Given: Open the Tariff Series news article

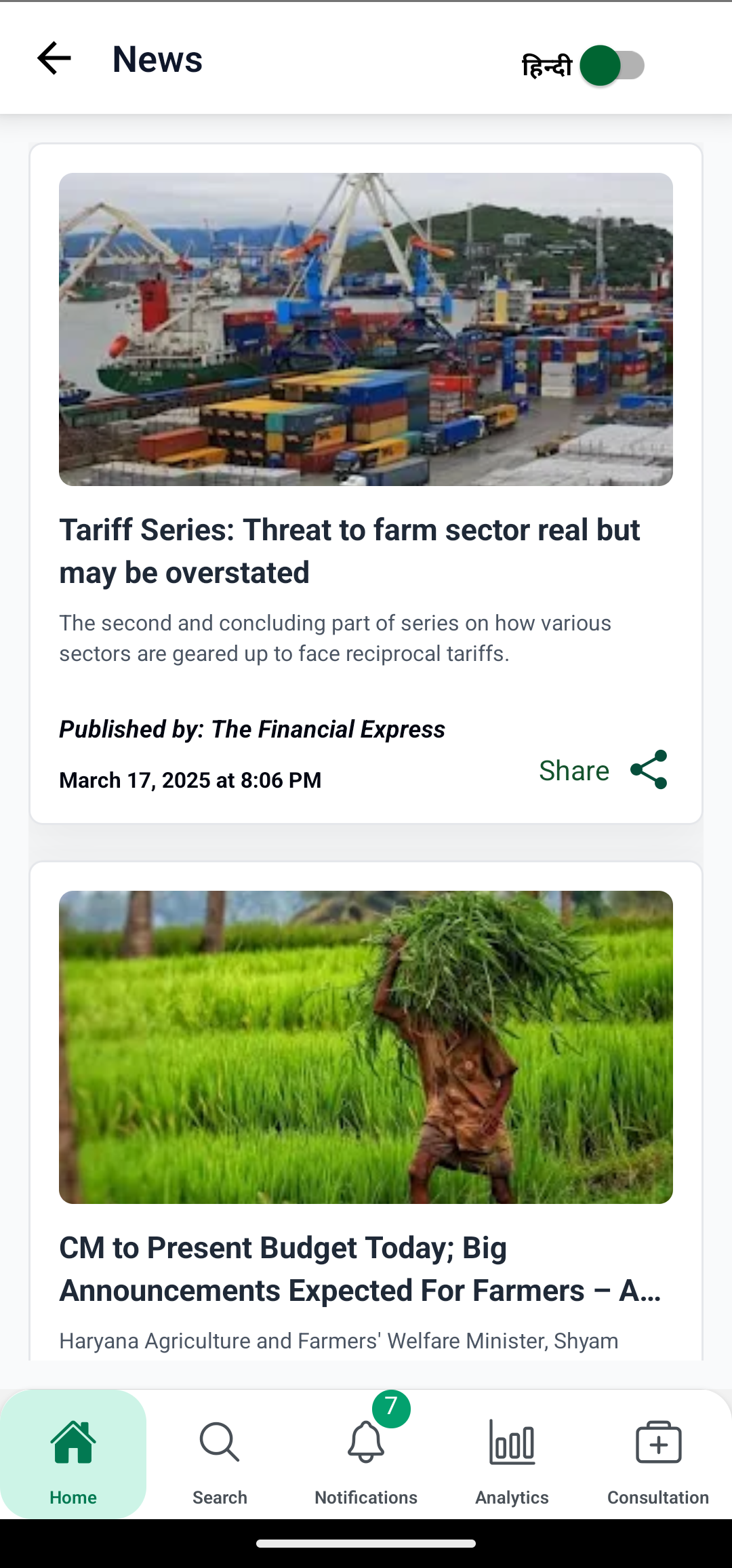Looking at the screenshot, I should pyautogui.click(x=349, y=550).
